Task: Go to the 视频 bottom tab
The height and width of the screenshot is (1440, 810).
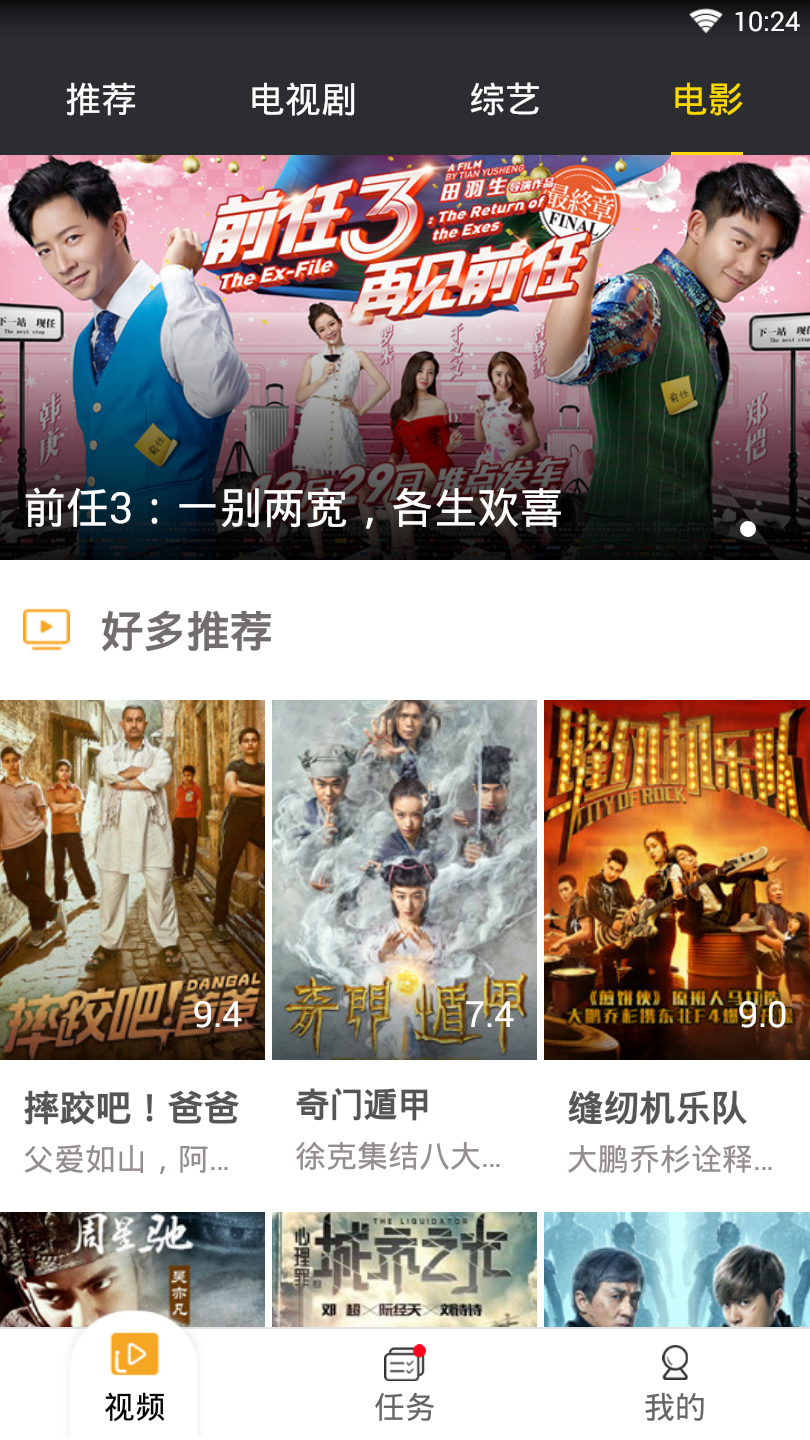Action: tap(135, 1380)
